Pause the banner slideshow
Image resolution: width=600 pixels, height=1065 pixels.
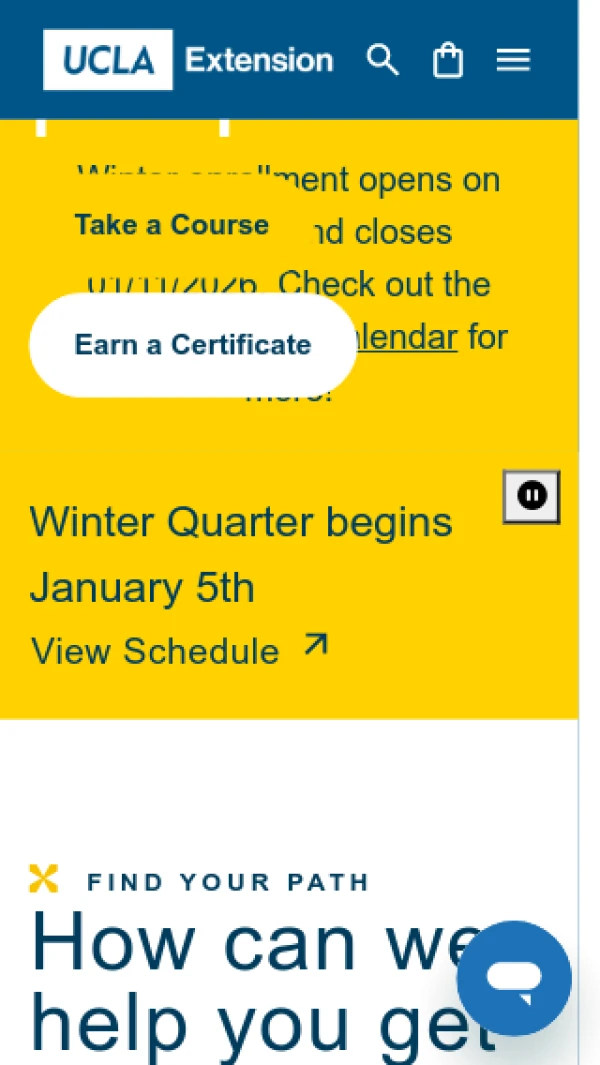(x=531, y=496)
